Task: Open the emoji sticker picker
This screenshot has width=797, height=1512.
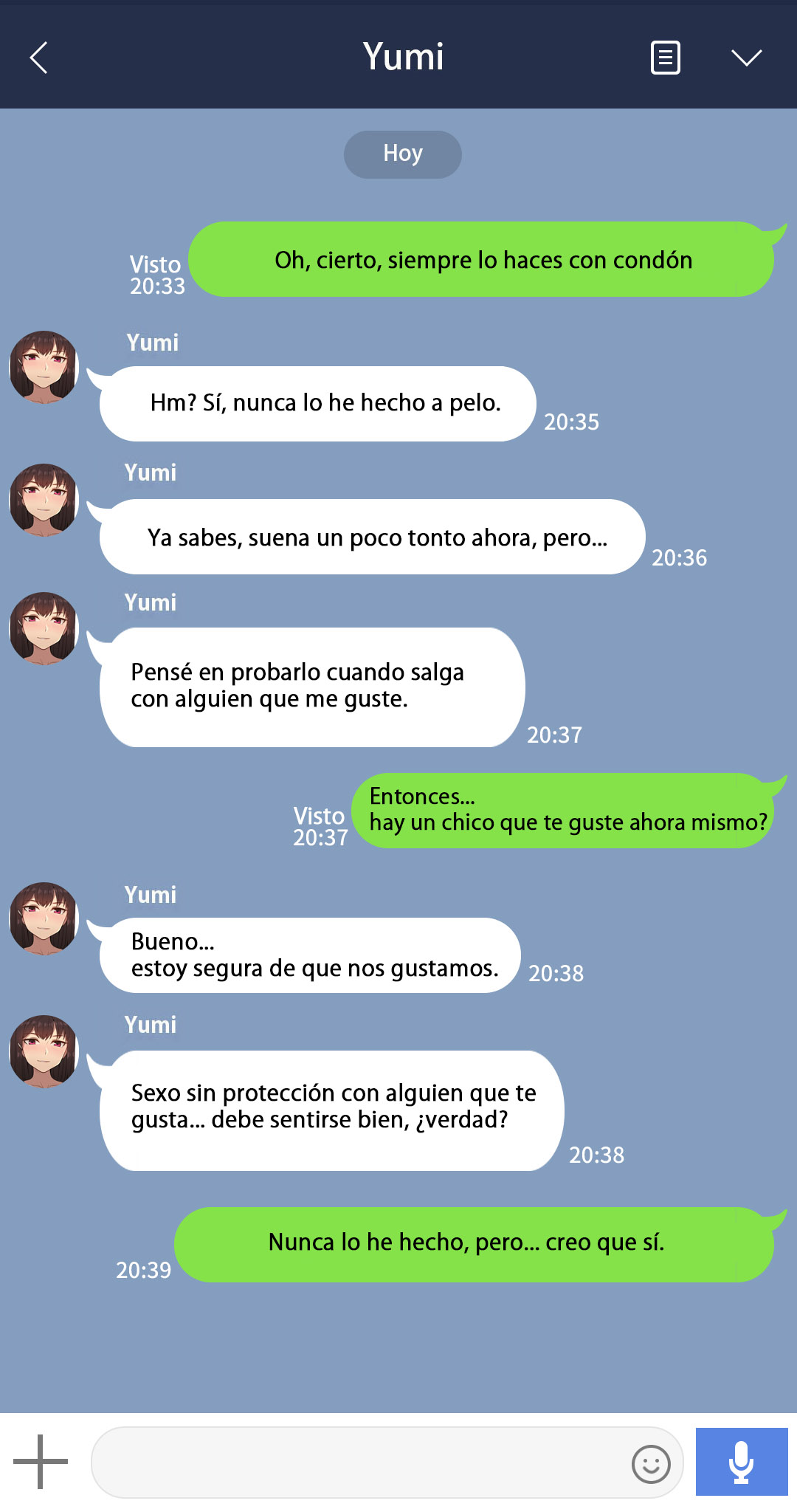Action: [651, 1463]
